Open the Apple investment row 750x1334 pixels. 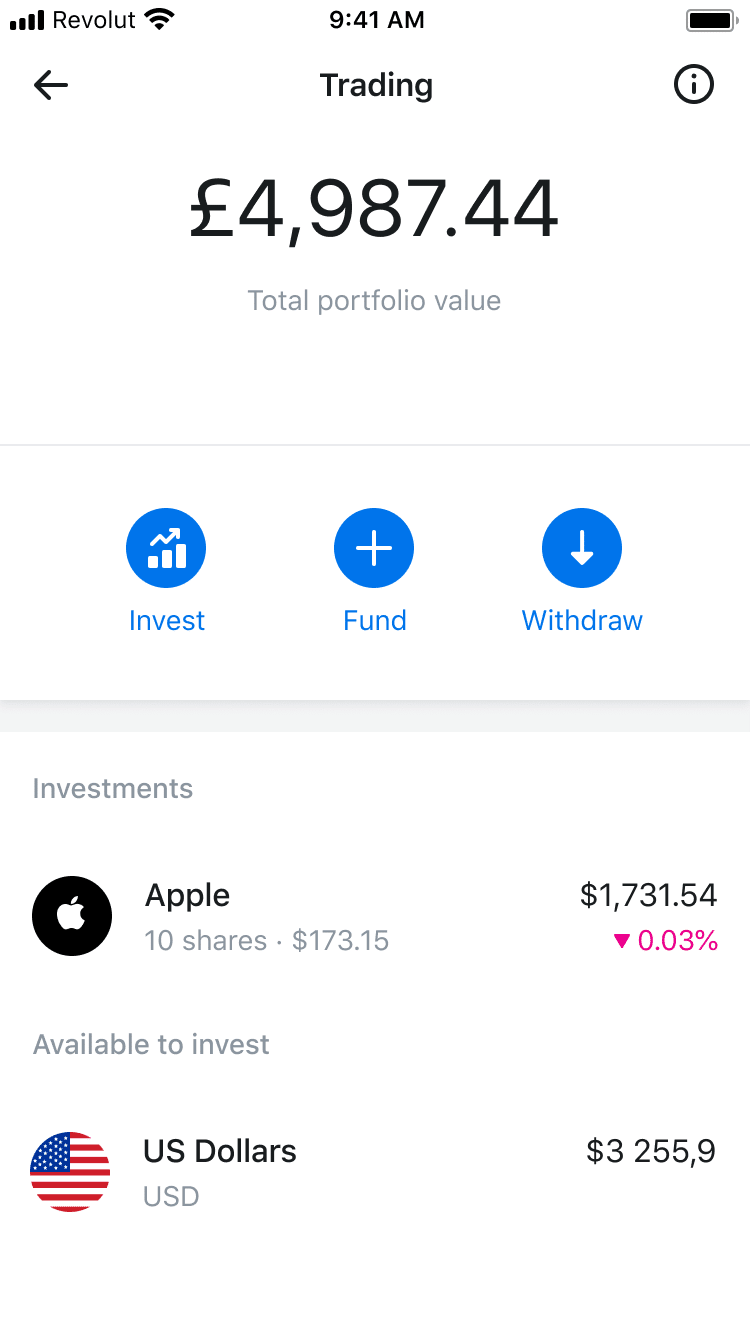point(375,916)
